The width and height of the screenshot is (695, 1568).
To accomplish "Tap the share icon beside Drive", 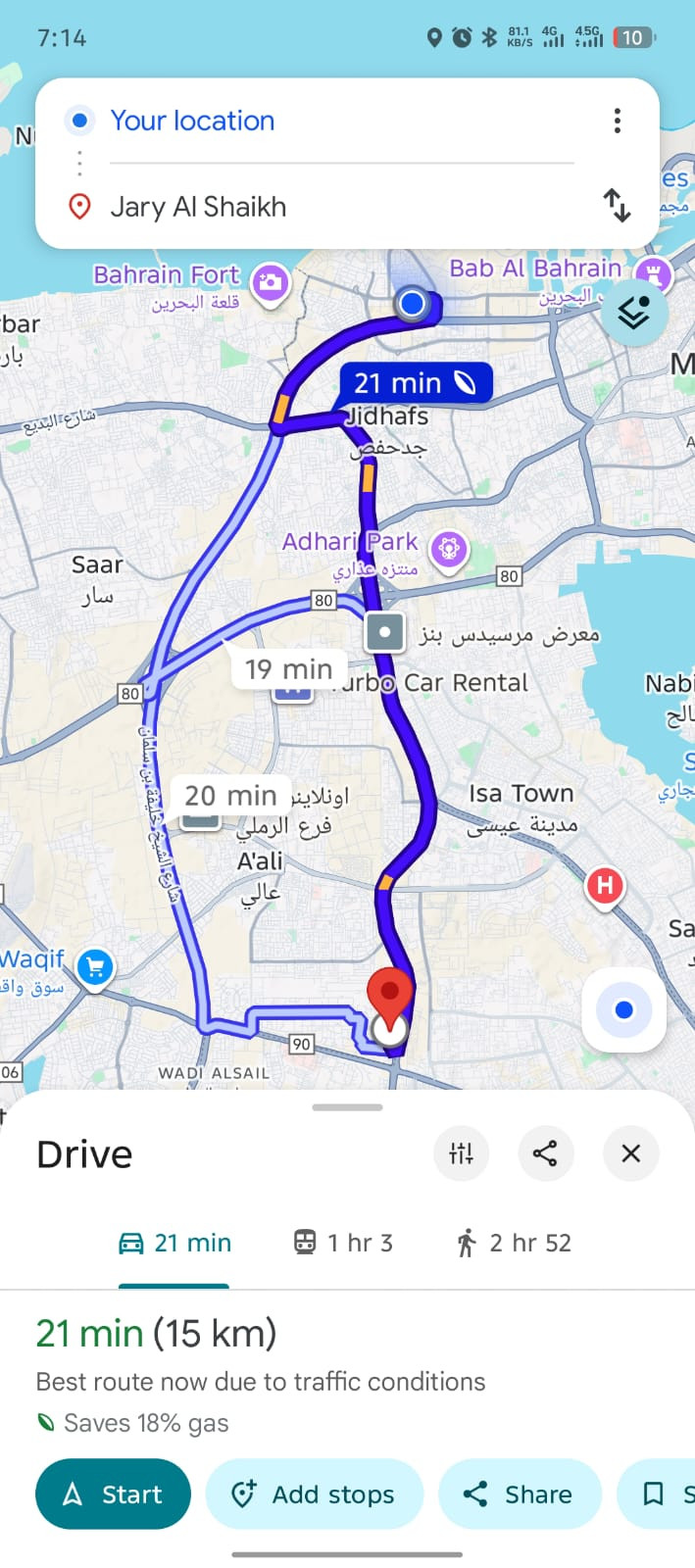I will [x=545, y=1153].
